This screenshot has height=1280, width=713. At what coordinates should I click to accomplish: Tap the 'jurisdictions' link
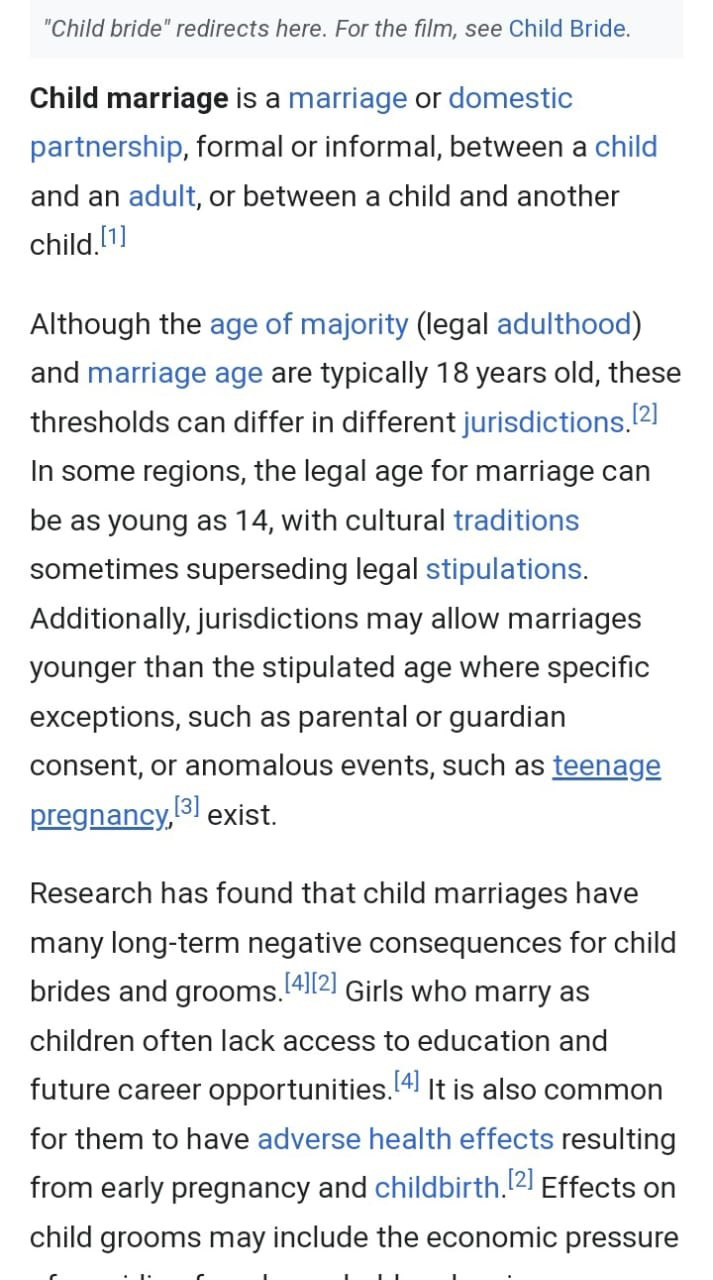543,423
